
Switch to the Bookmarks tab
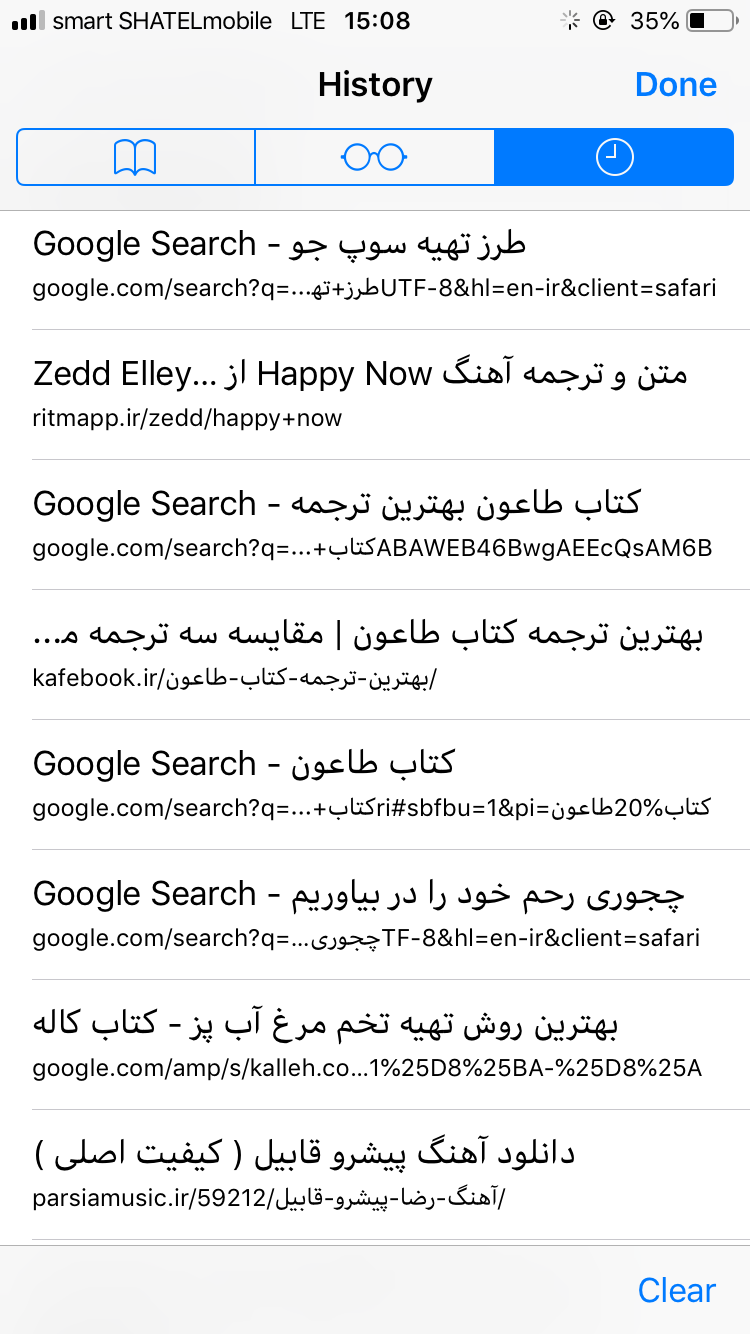coord(136,157)
